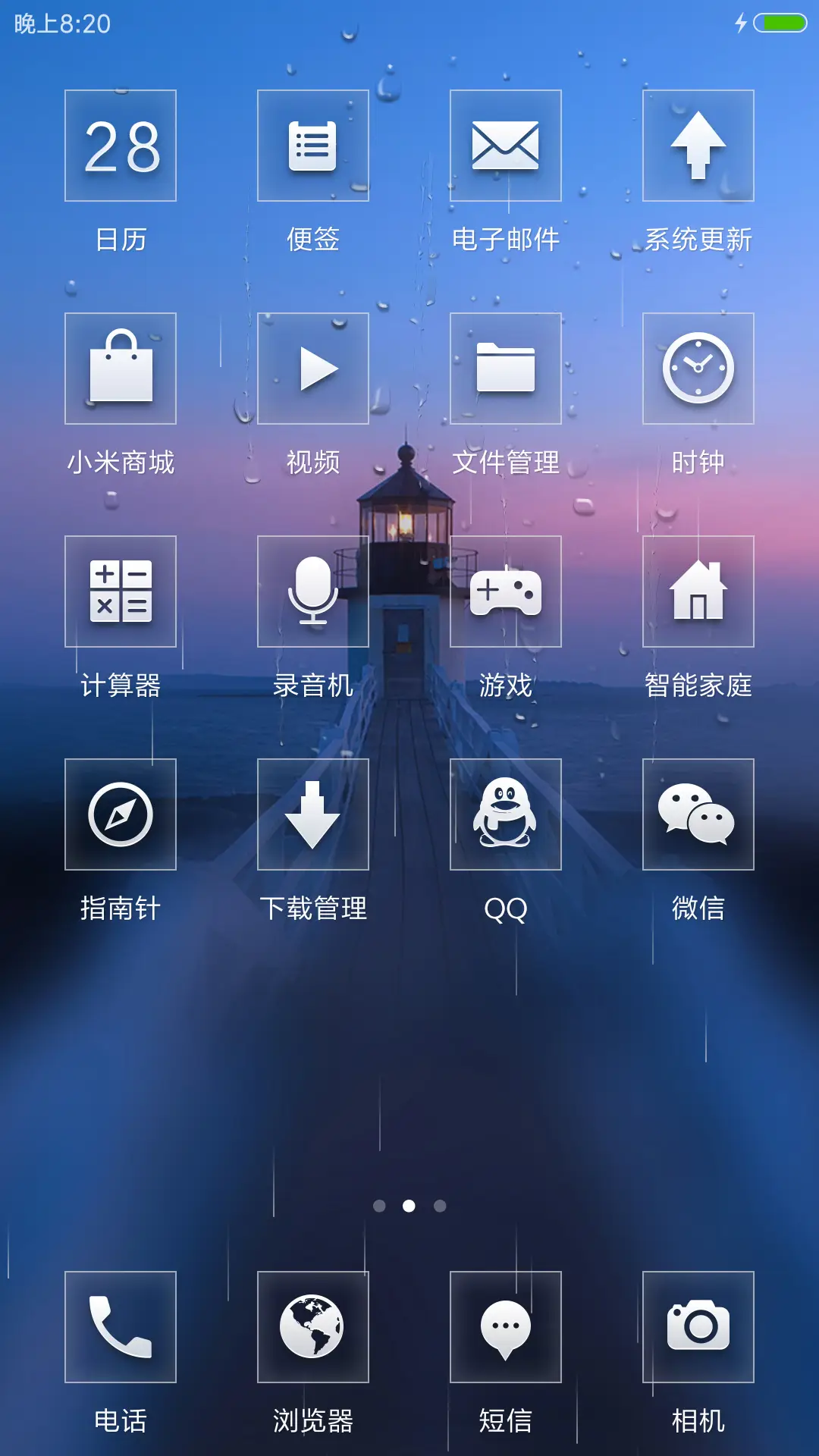Open 智能家庭 smart home app
Image resolution: width=819 pixels, height=1456 pixels.
[698, 593]
